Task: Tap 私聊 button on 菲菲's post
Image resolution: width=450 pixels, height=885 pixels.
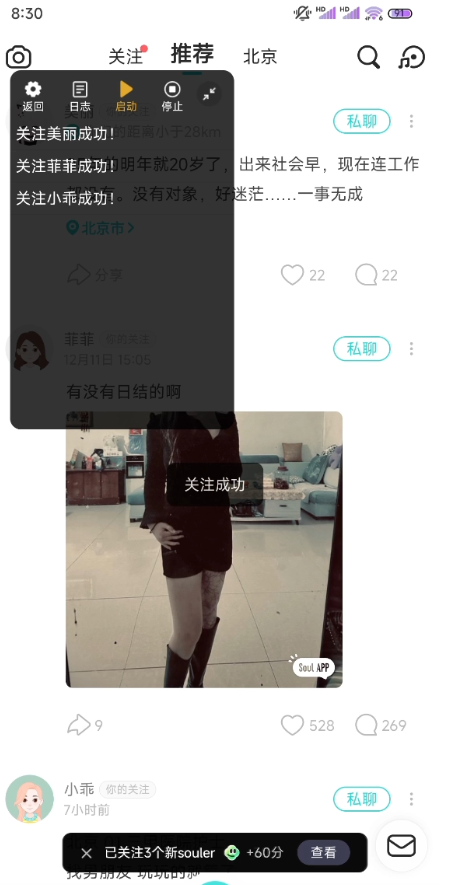Action: coord(361,349)
